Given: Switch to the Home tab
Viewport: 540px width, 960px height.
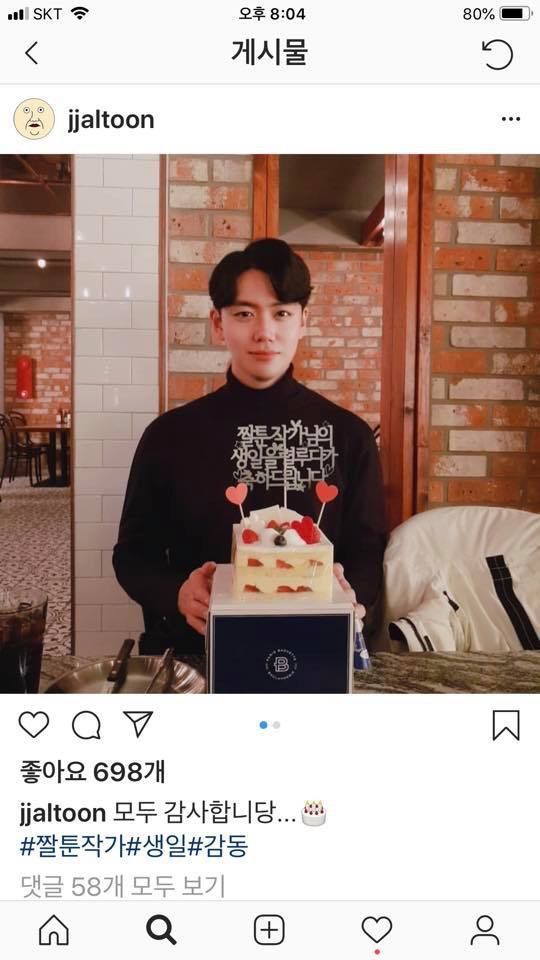Looking at the screenshot, I should pos(54,931).
